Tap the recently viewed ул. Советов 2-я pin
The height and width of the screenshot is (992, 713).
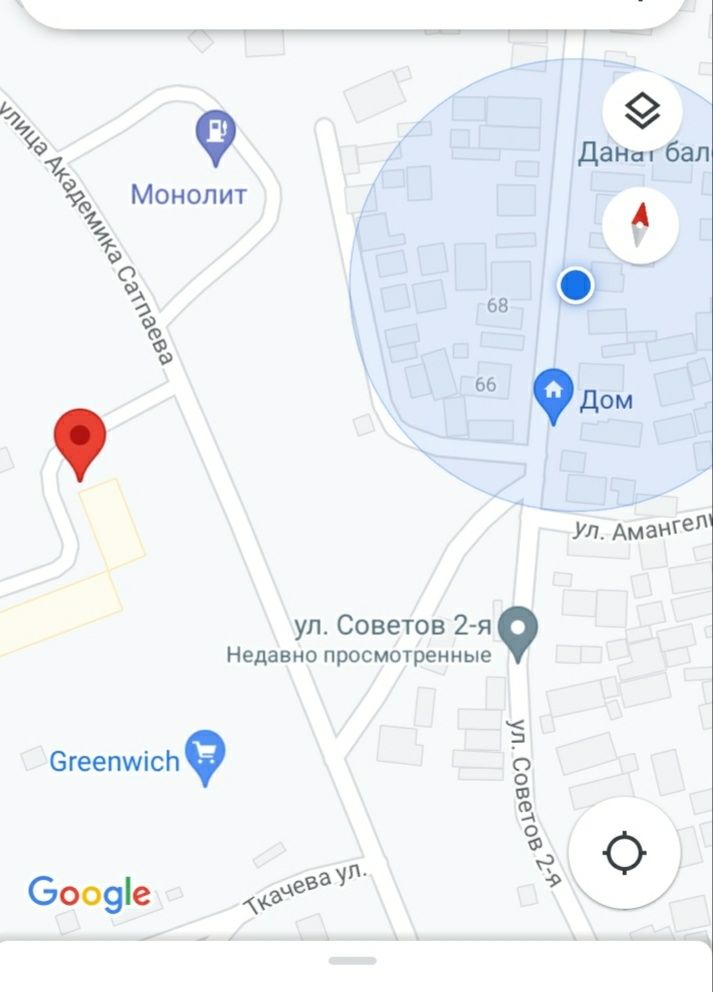coord(518,632)
